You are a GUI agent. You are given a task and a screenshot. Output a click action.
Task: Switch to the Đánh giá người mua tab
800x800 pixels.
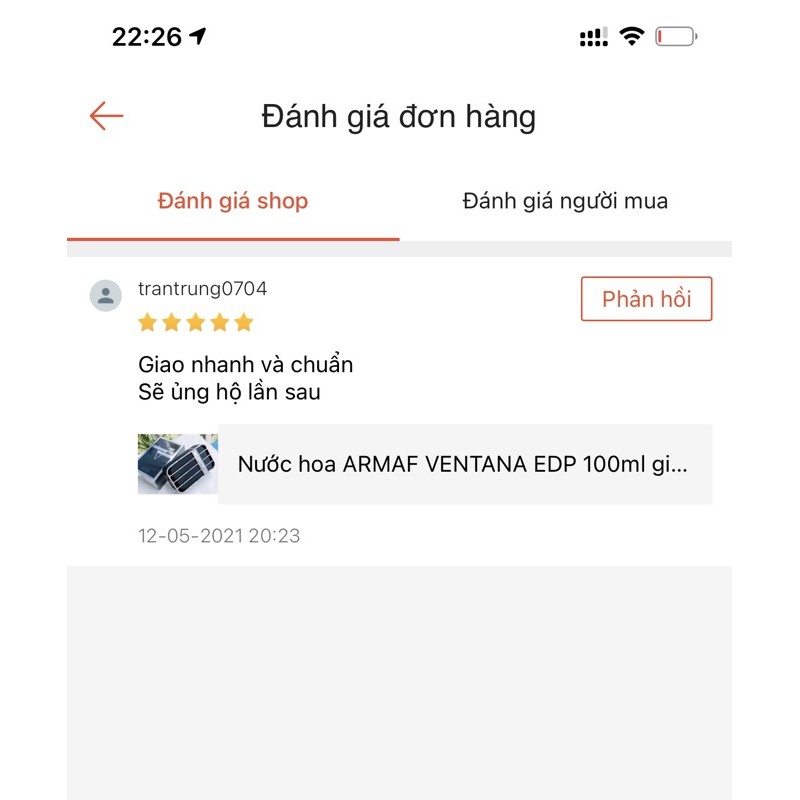(565, 201)
